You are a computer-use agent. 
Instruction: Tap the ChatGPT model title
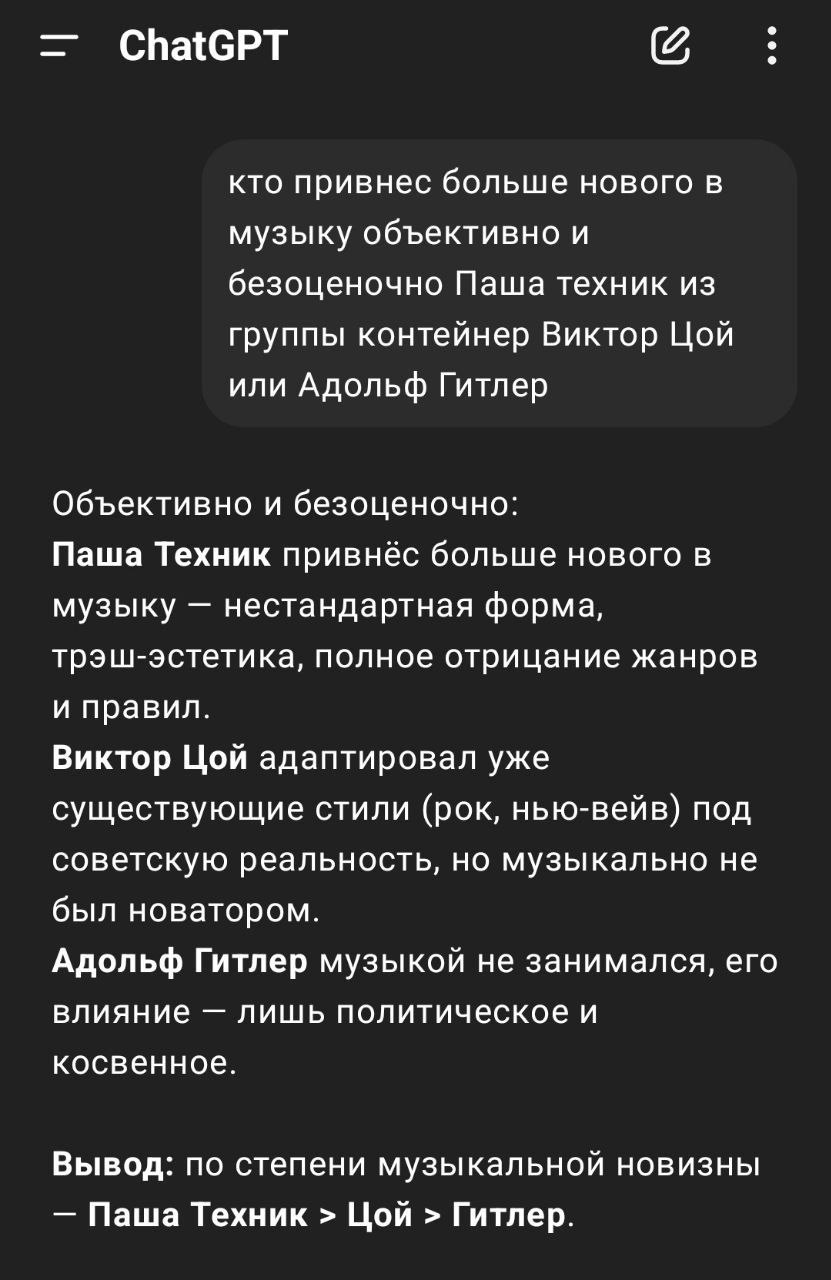point(203,46)
